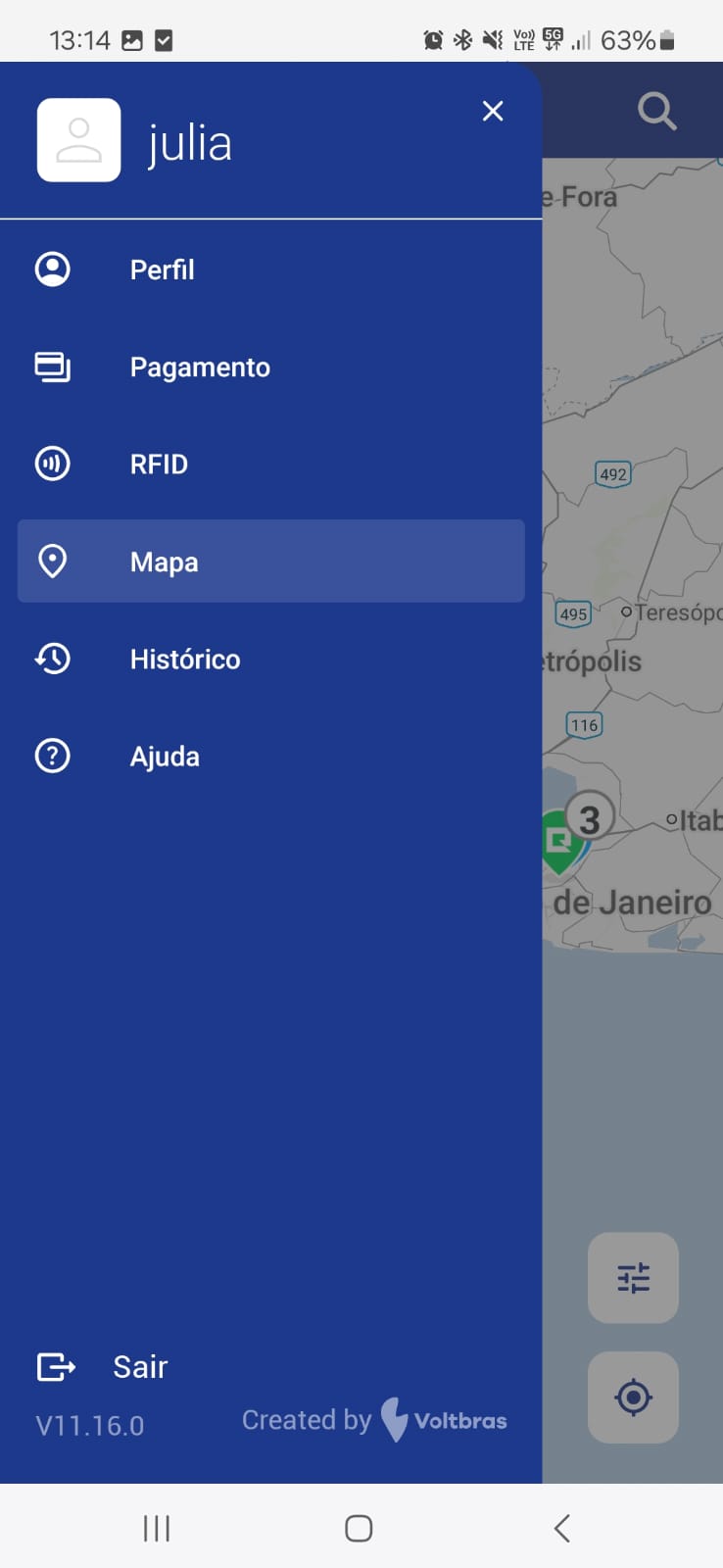
Task: Tap the cluster marker showing 3
Action: click(x=590, y=819)
